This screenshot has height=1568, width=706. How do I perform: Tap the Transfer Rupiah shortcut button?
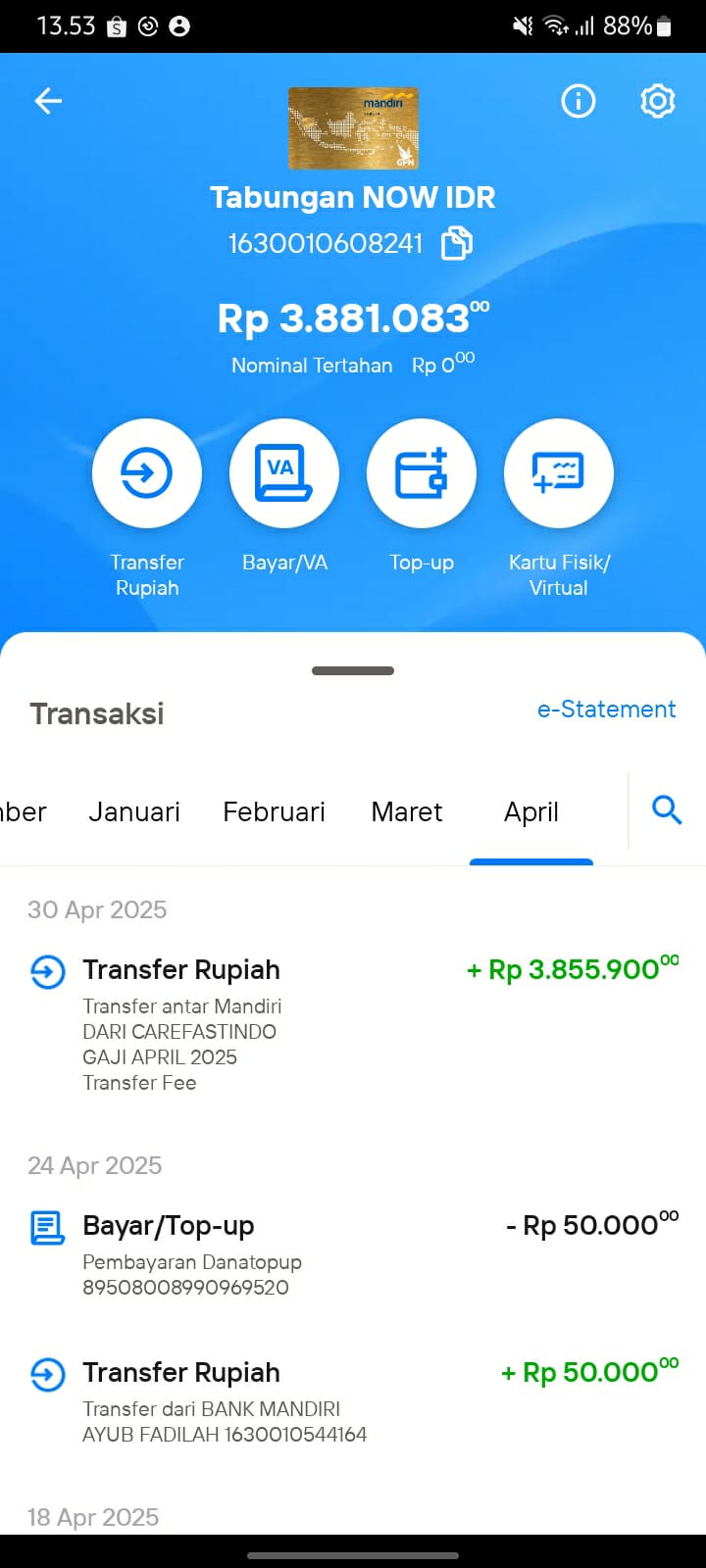147,473
